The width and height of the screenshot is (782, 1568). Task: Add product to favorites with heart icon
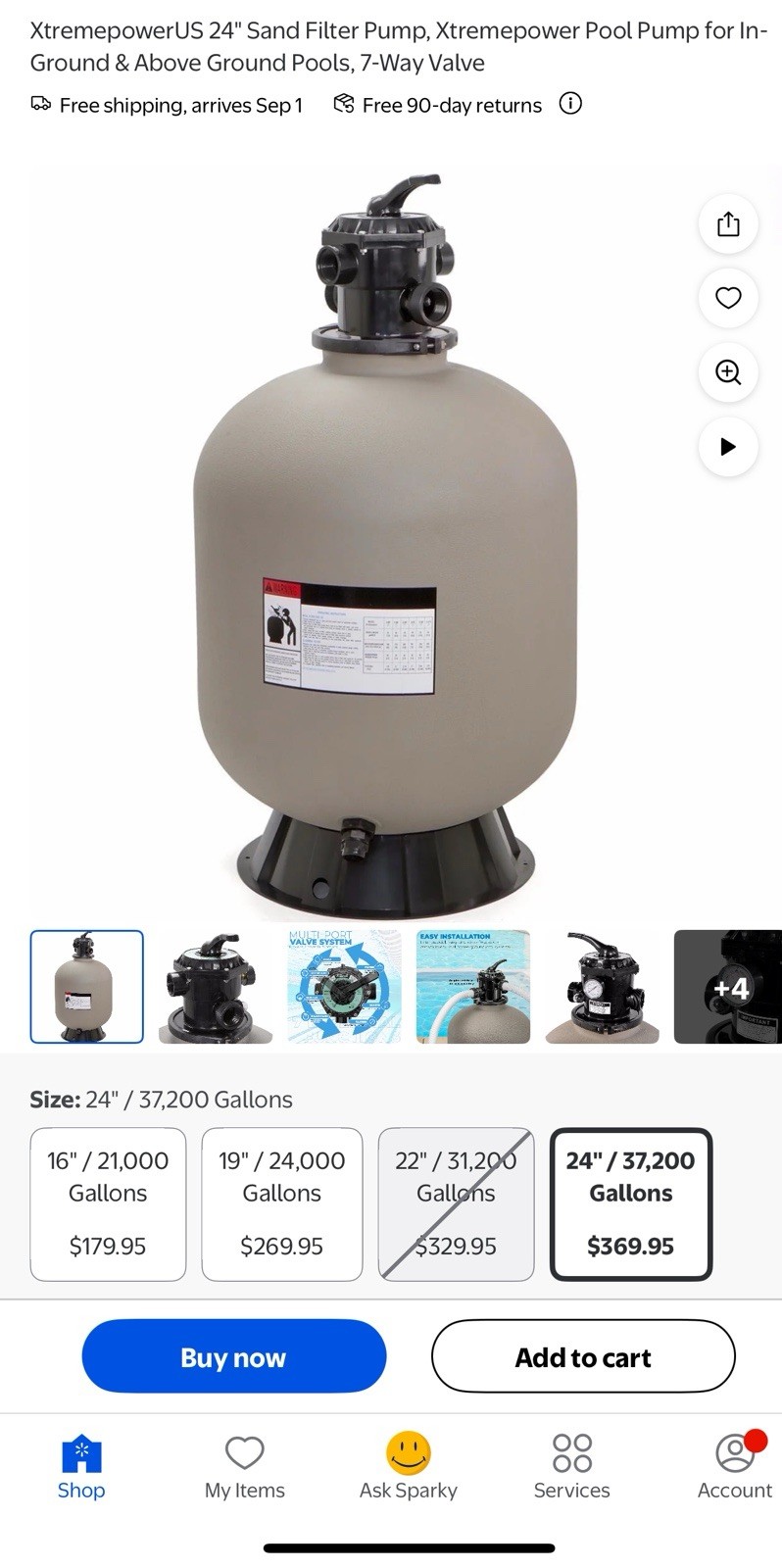point(727,298)
